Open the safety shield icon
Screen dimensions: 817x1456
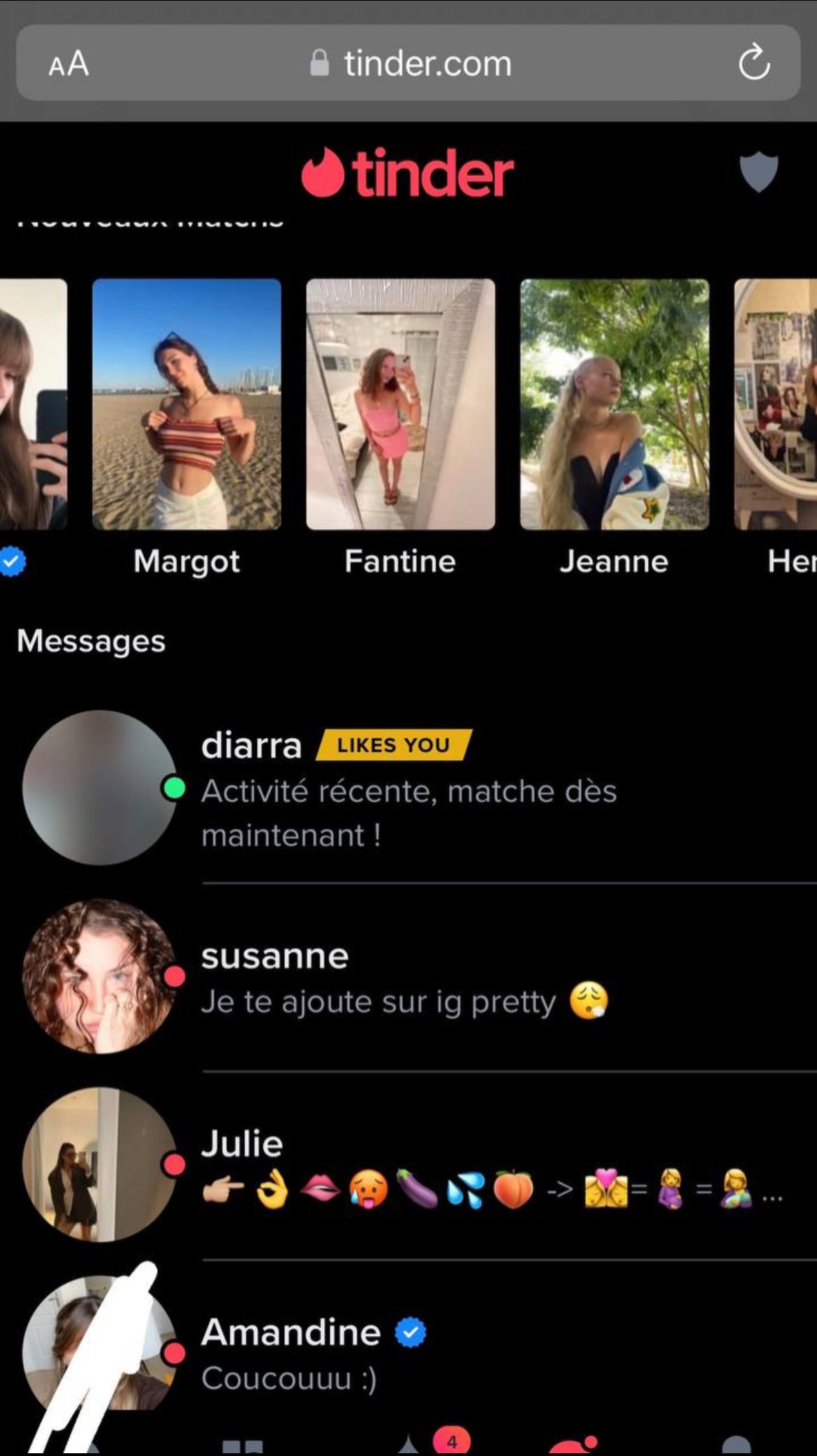coord(758,172)
